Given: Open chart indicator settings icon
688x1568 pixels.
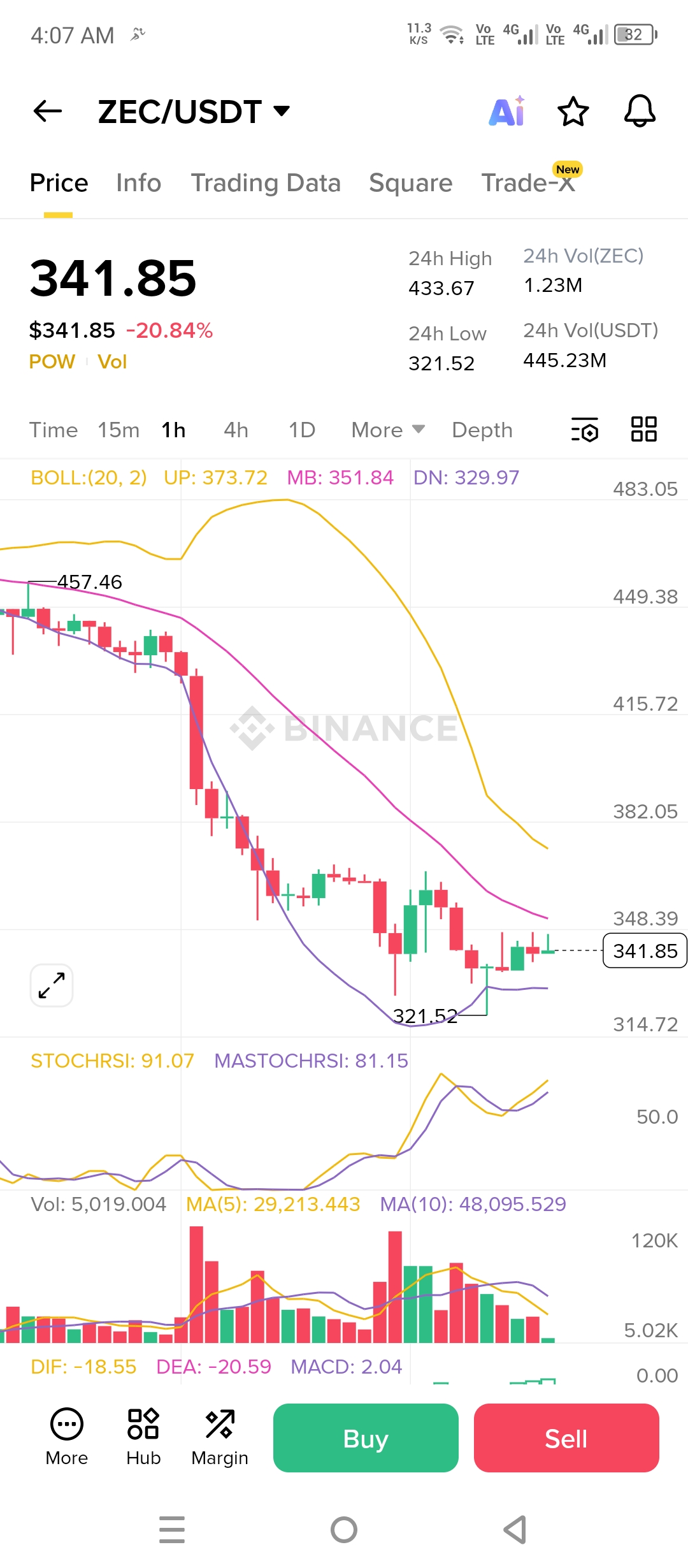Looking at the screenshot, I should 585,430.
